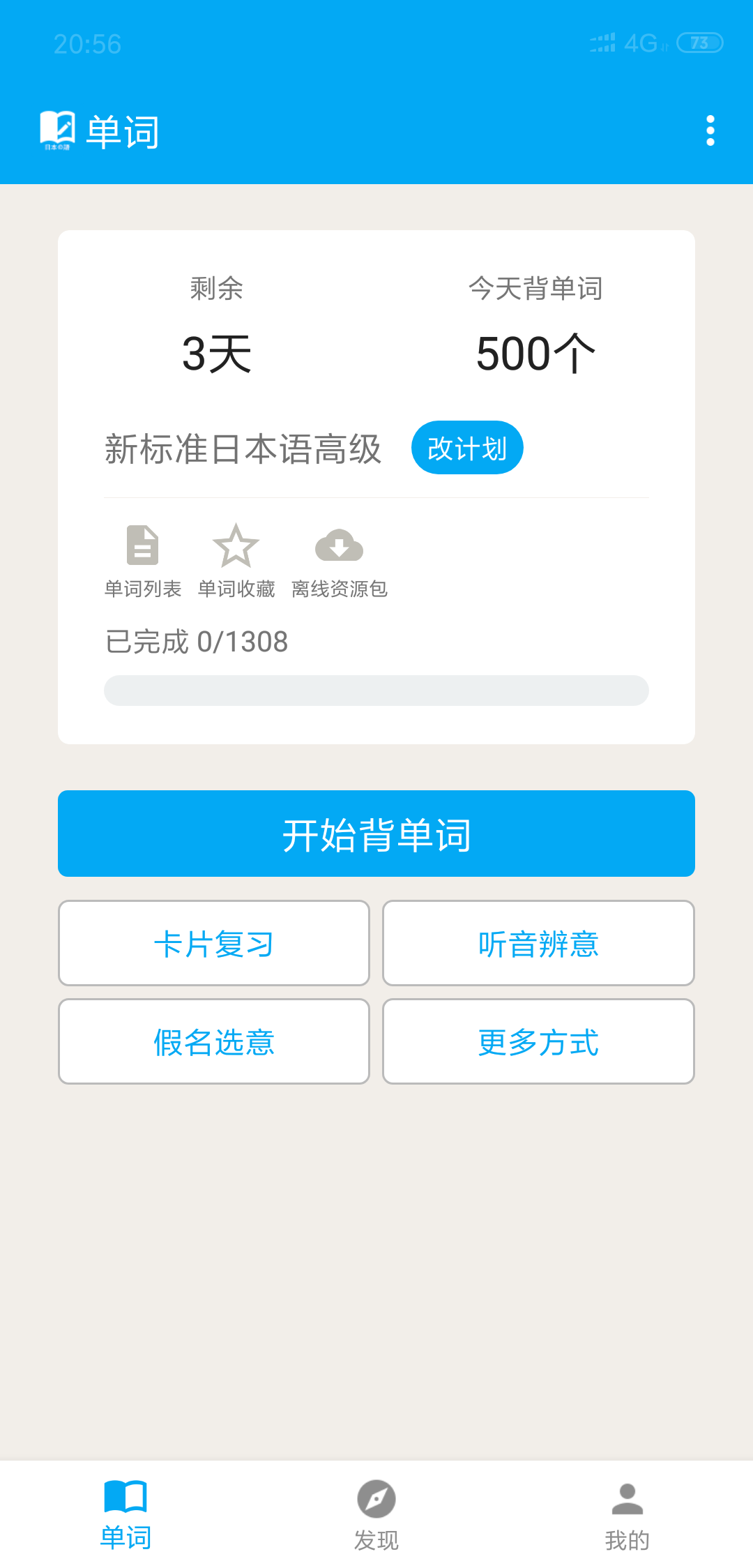753x1568 pixels.
Task: Open the overflow menu
Action: pyautogui.click(x=710, y=131)
